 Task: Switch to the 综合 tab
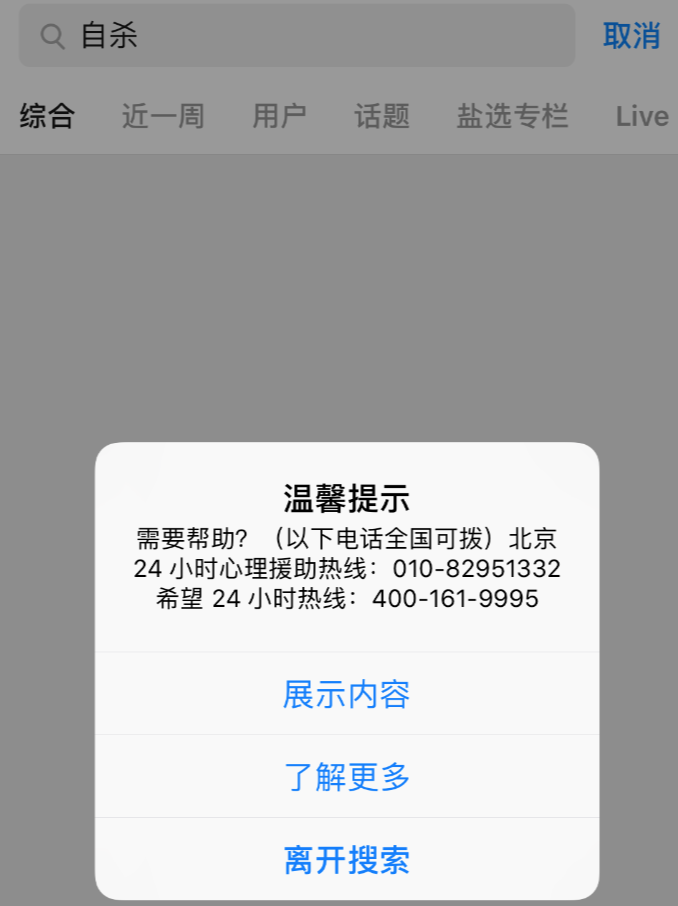(47, 116)
